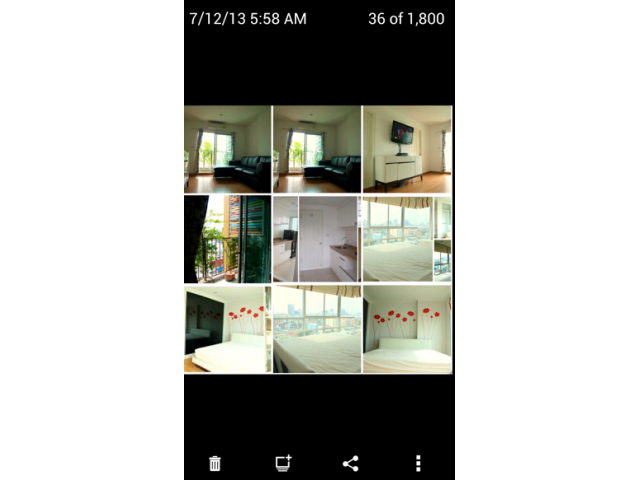This screenshot has height=480, width=640.
Task: Share the current photo
Action: tap(350, 463)
